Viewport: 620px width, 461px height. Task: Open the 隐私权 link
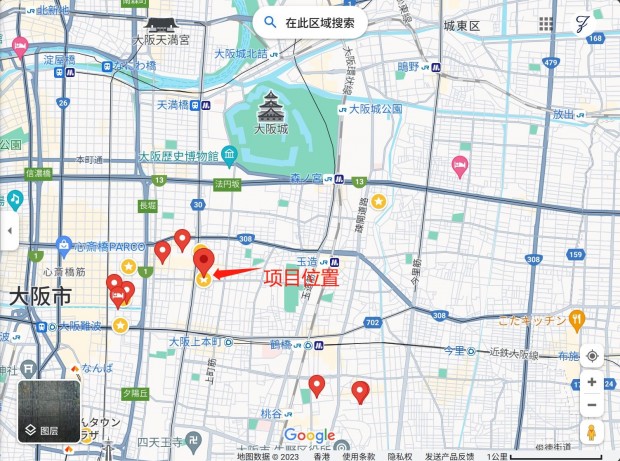pos(401,456)
